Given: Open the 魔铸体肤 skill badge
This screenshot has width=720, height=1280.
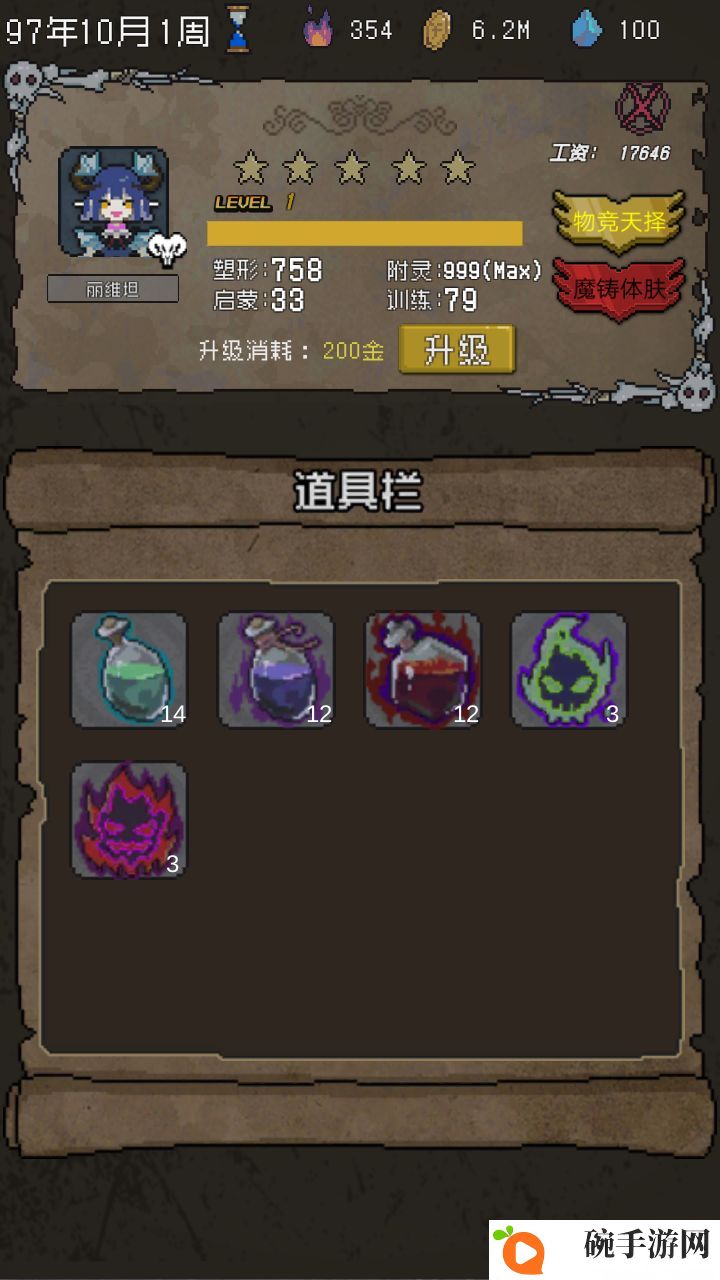Looking at the screenshot, I should tap(619, 289).
